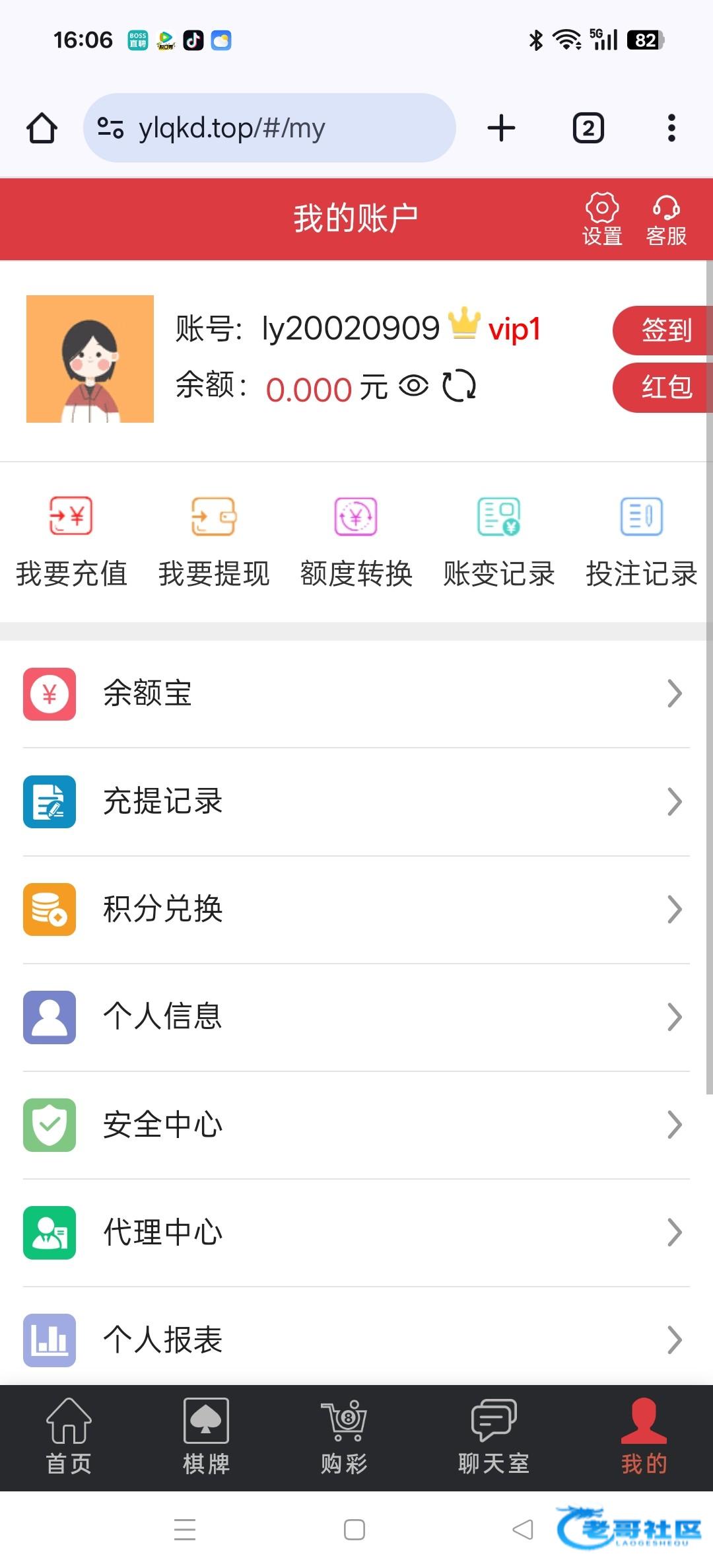
Task: Open 充提记录 row
Action: [356, 801]
